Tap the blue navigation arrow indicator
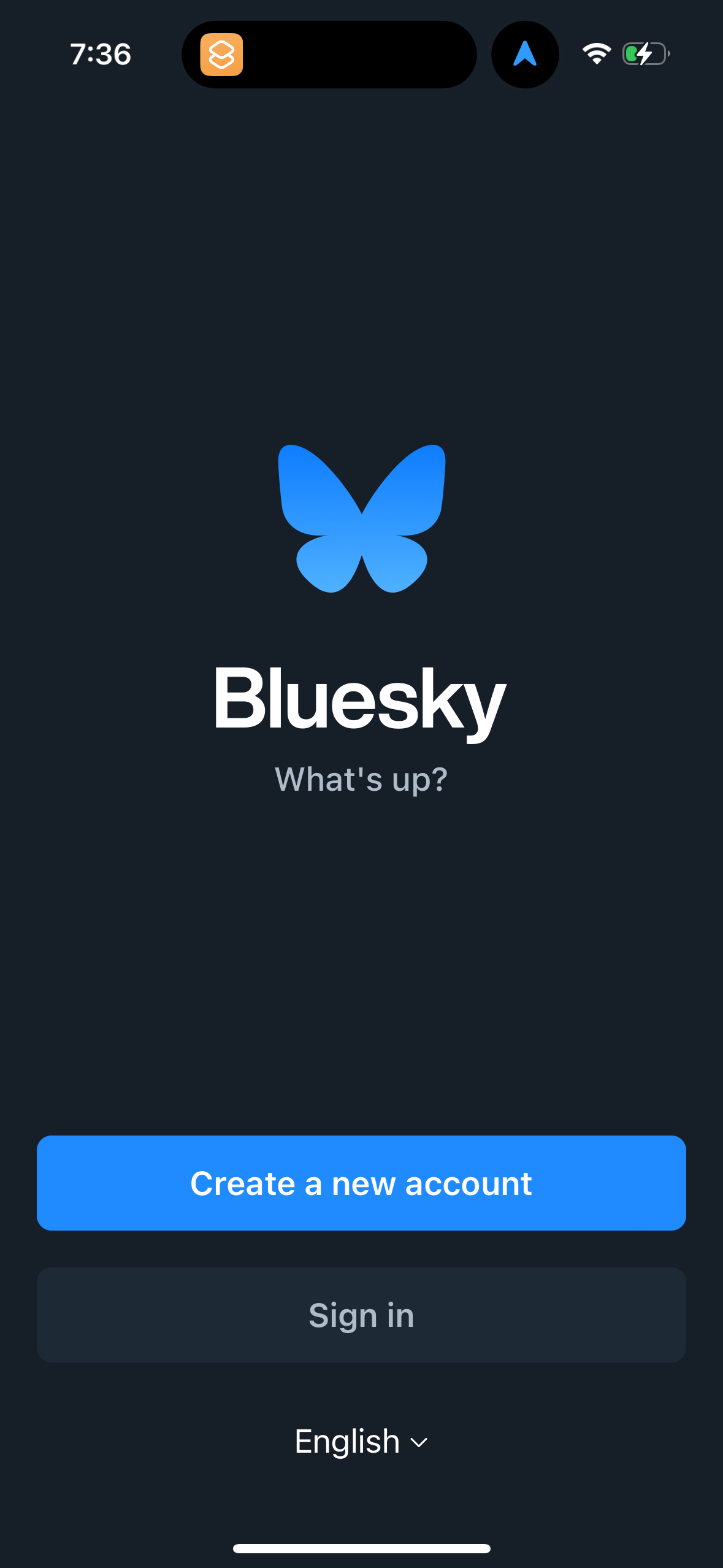723x1568 pixels. pos(524,55)
